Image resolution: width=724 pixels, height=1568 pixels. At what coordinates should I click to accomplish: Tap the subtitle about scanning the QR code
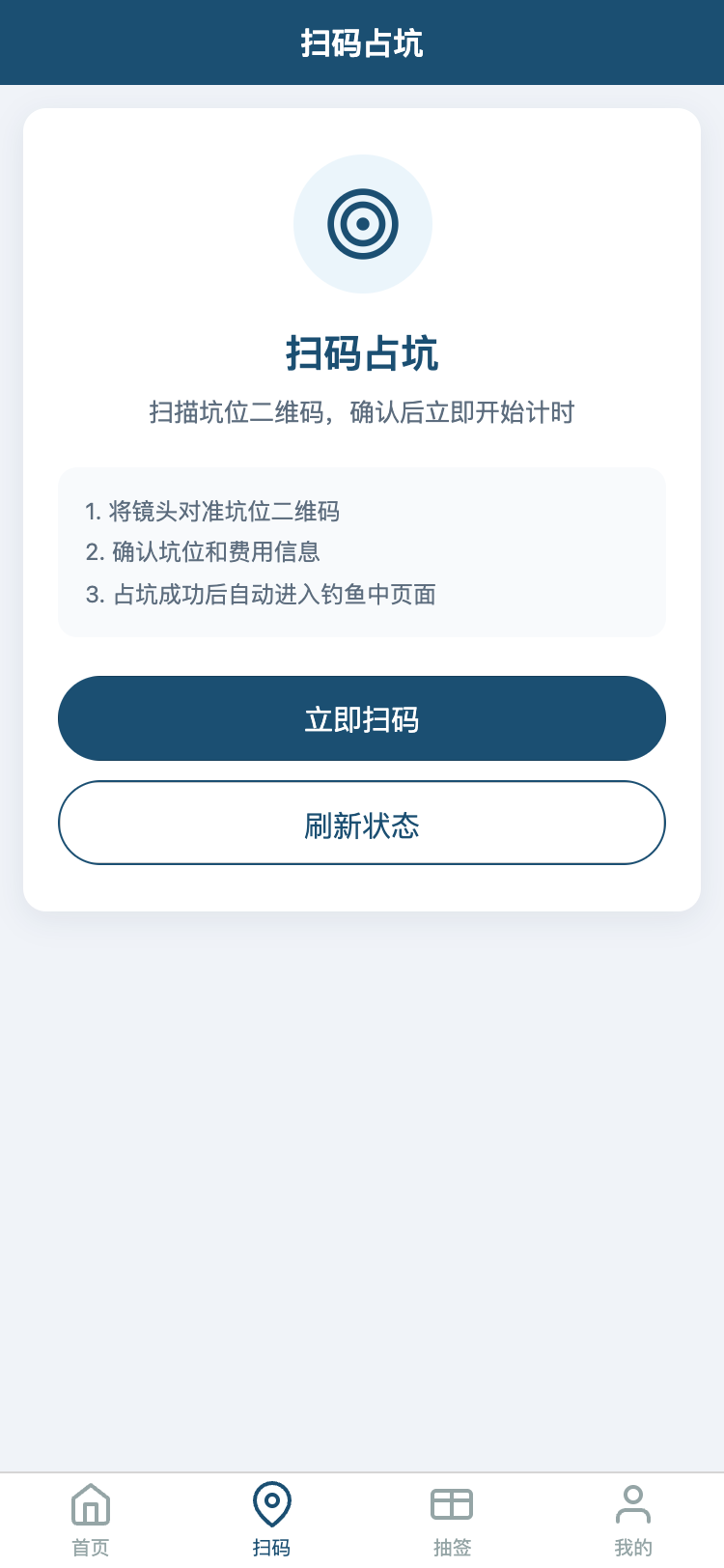(x=362, y=412)
